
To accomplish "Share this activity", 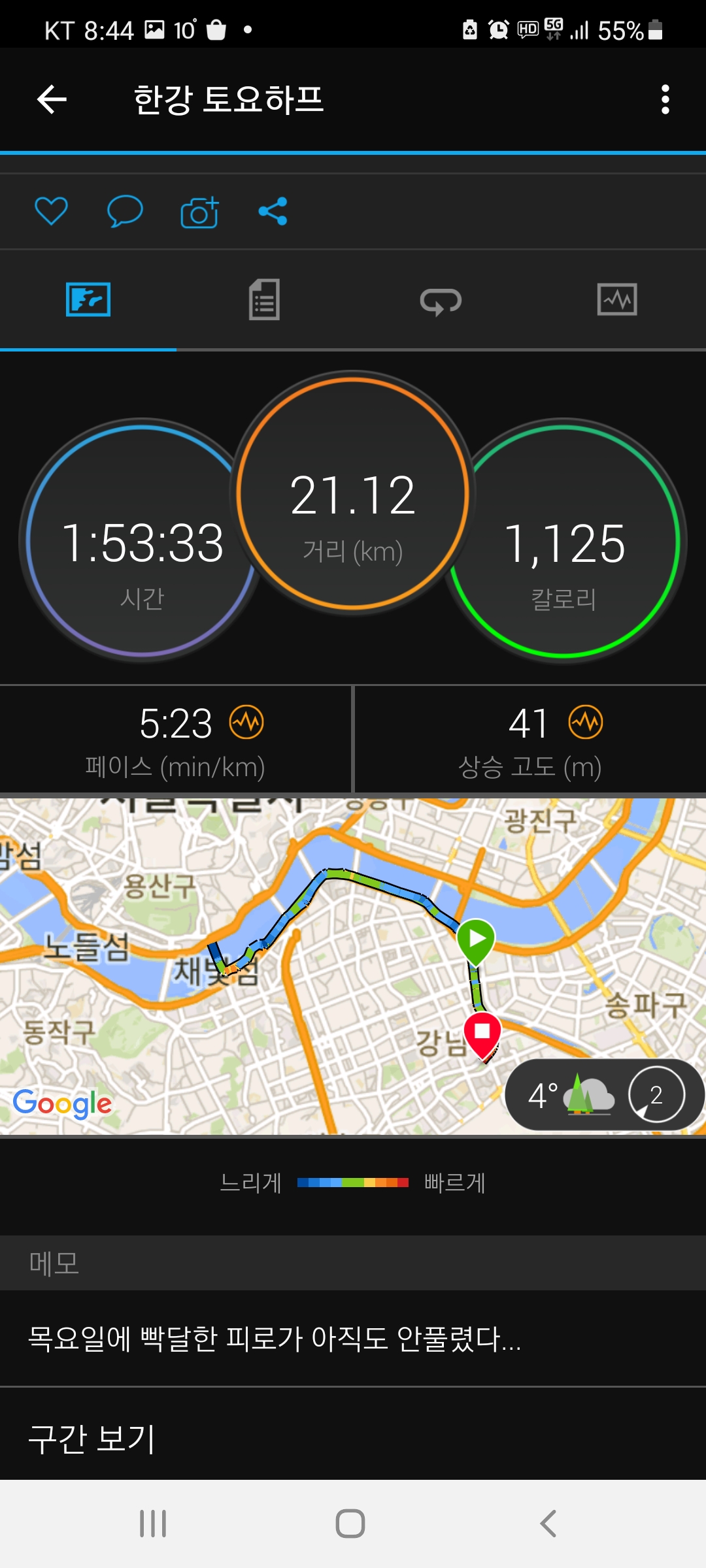I will [273, 211].
